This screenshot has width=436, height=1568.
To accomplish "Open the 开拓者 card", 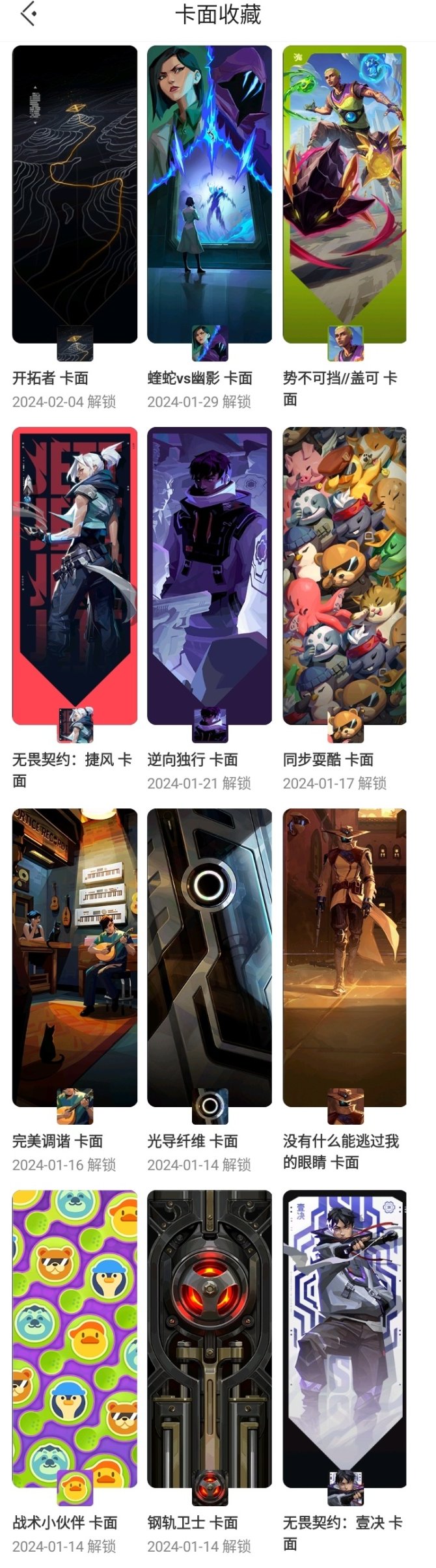I will pos(75,194).
